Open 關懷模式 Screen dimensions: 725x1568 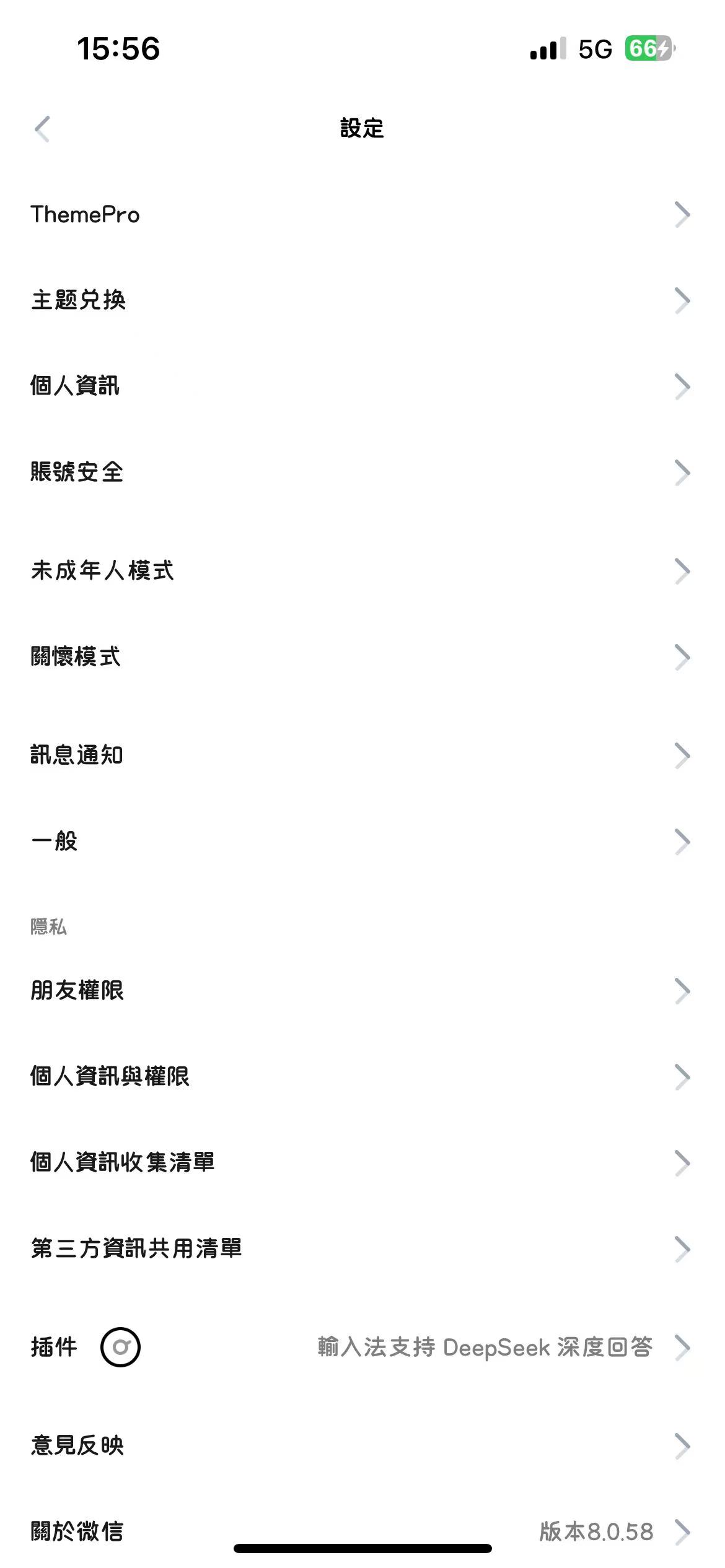[362, 657]
